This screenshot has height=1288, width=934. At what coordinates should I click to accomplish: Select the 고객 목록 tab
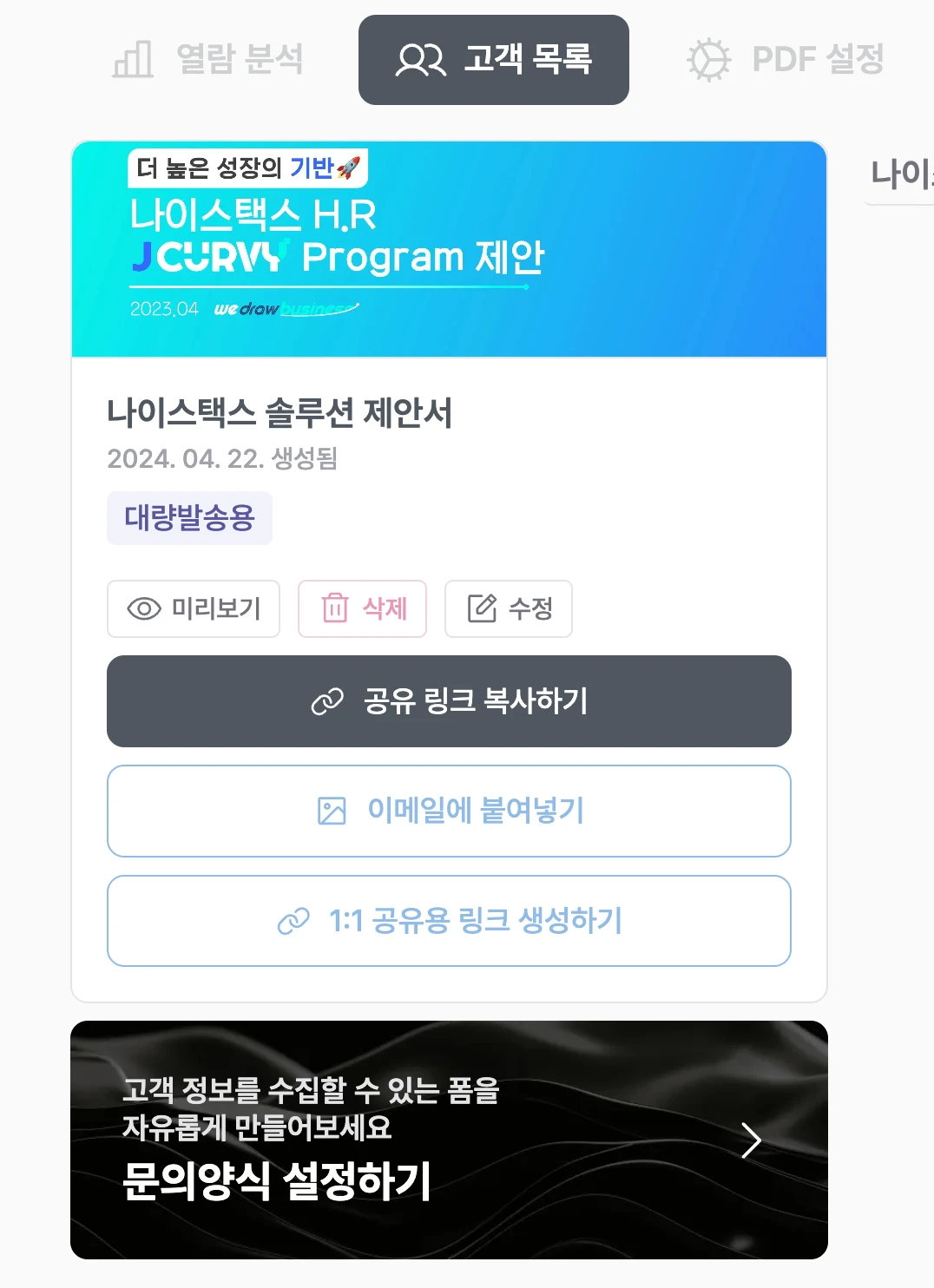pyautogui.click(x=493, y=60)
